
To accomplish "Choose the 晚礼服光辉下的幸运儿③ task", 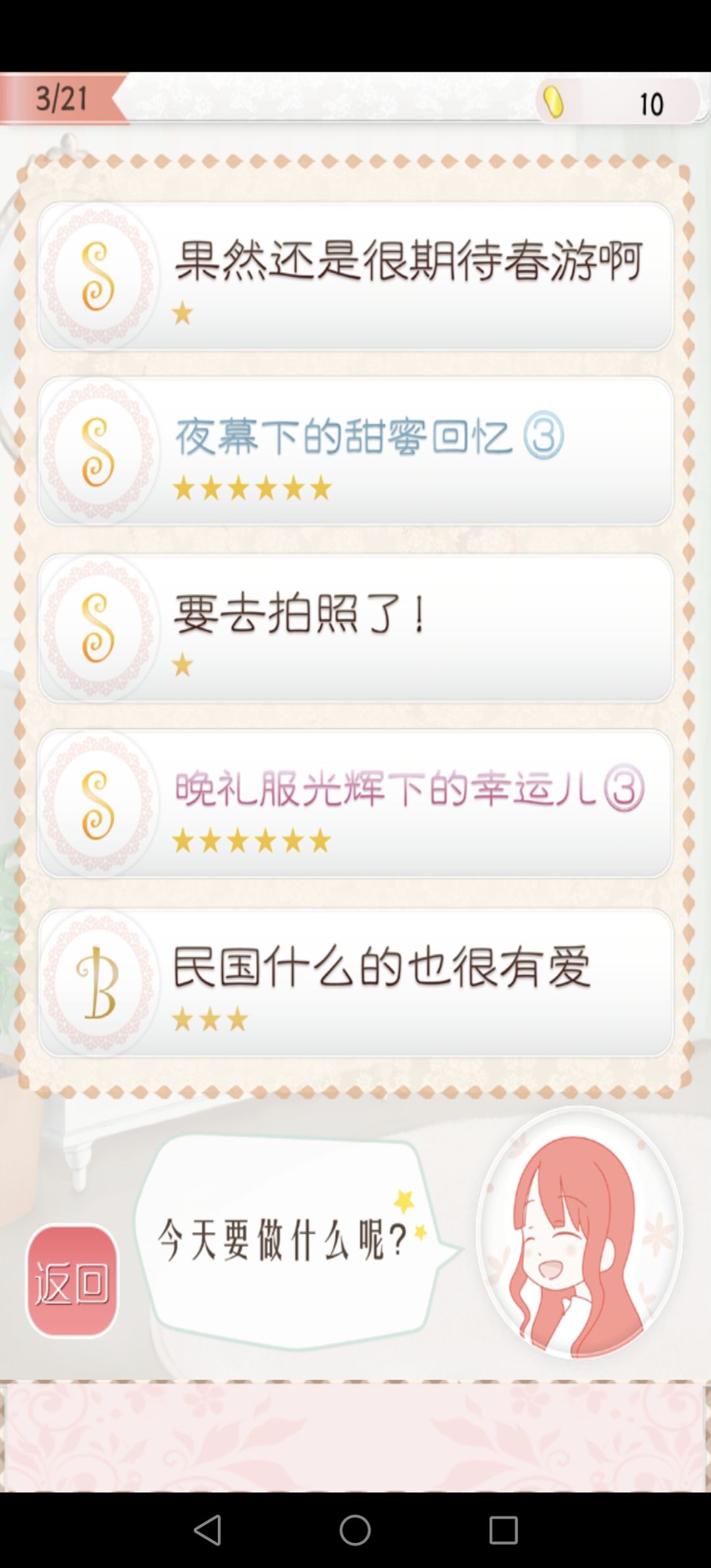I will tap(355, 803).
